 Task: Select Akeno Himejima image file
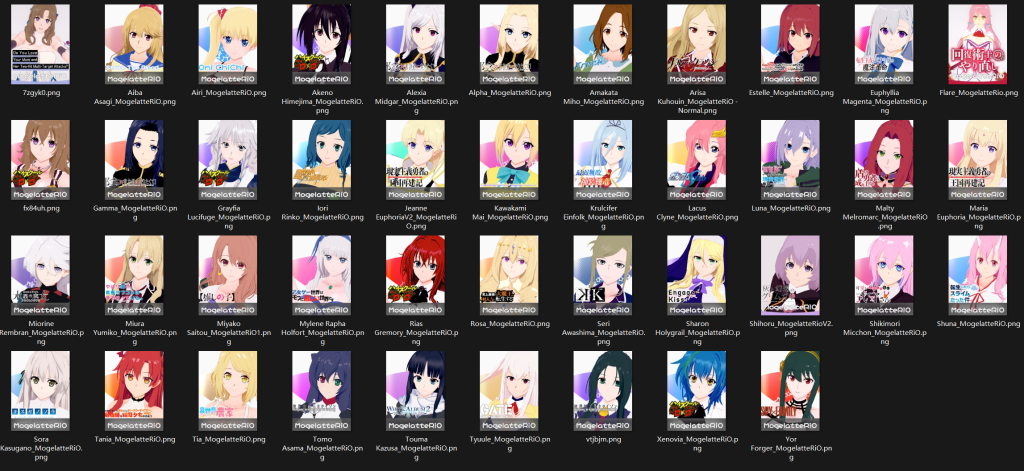click(321, 43)
